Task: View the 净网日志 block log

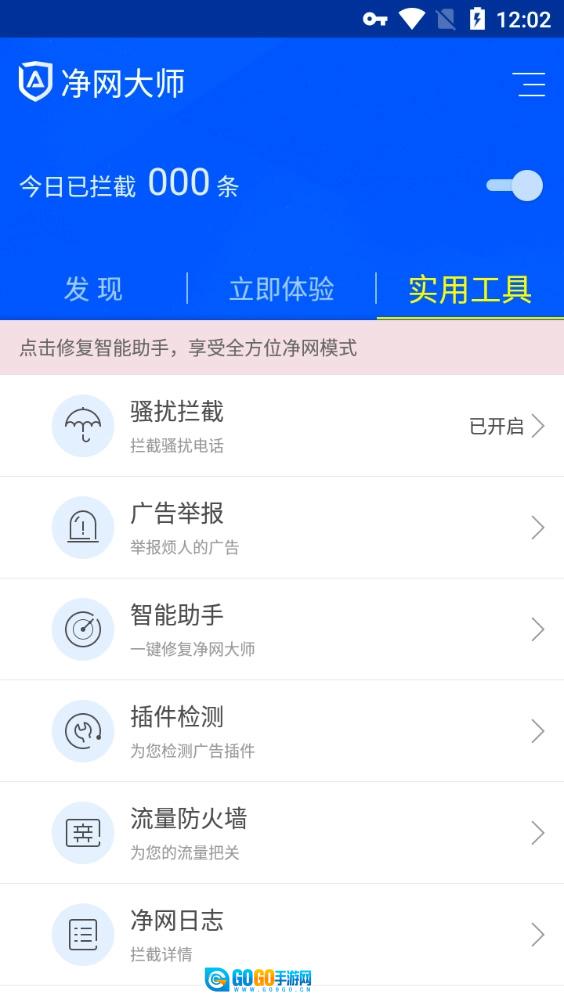Action: [282, 935]
